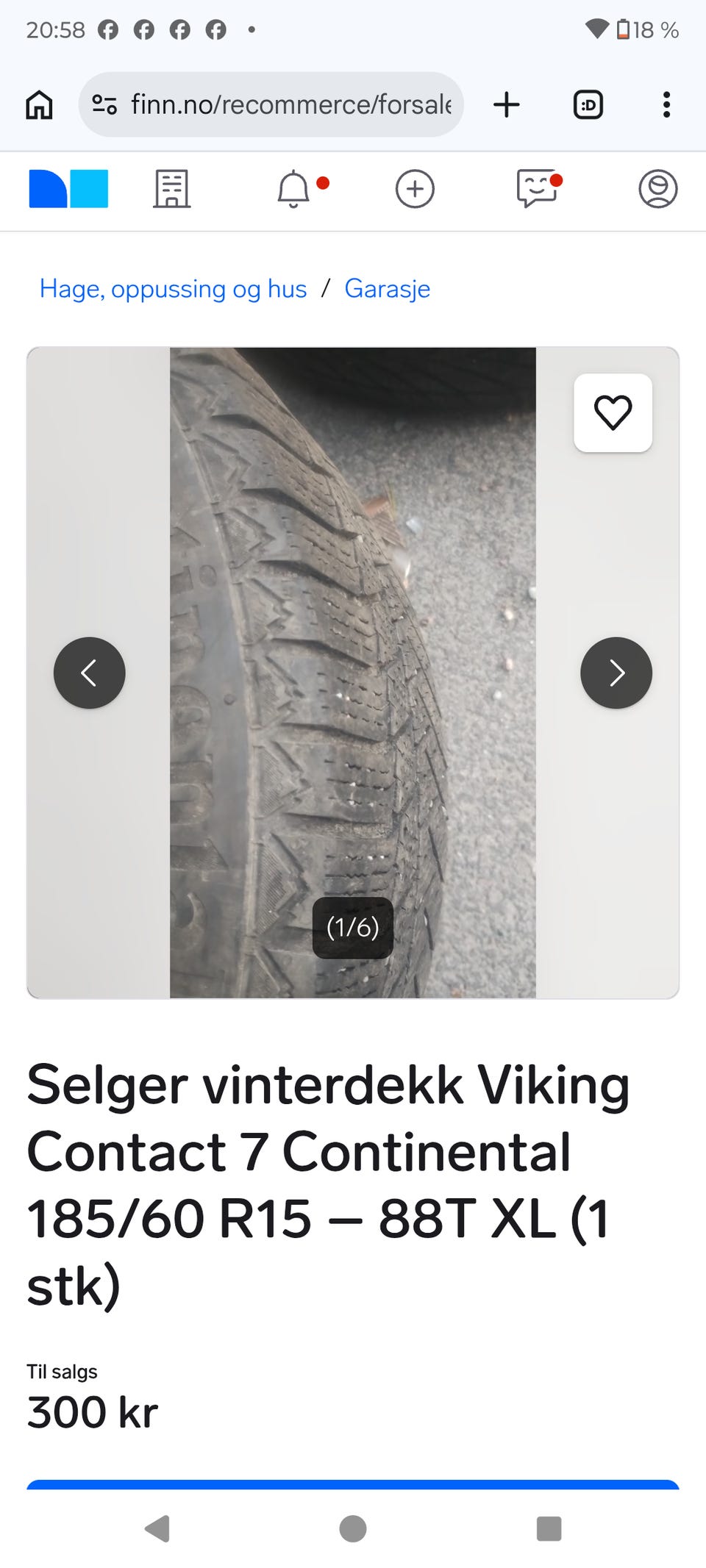Show the previous listing photo
The image size is (706, 1568).
pos(90,673)
